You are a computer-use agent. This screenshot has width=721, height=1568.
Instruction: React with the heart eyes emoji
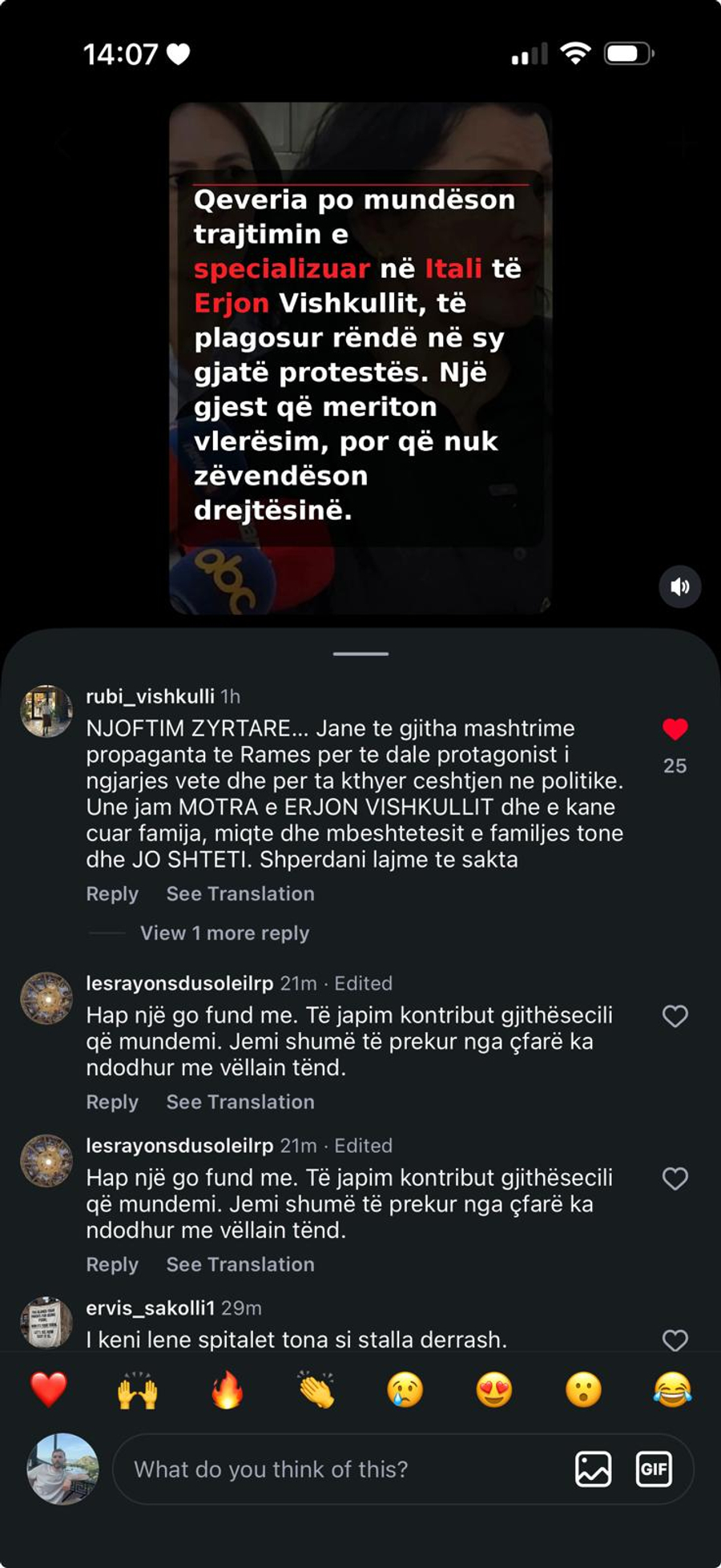click(x=494, y=1389)
